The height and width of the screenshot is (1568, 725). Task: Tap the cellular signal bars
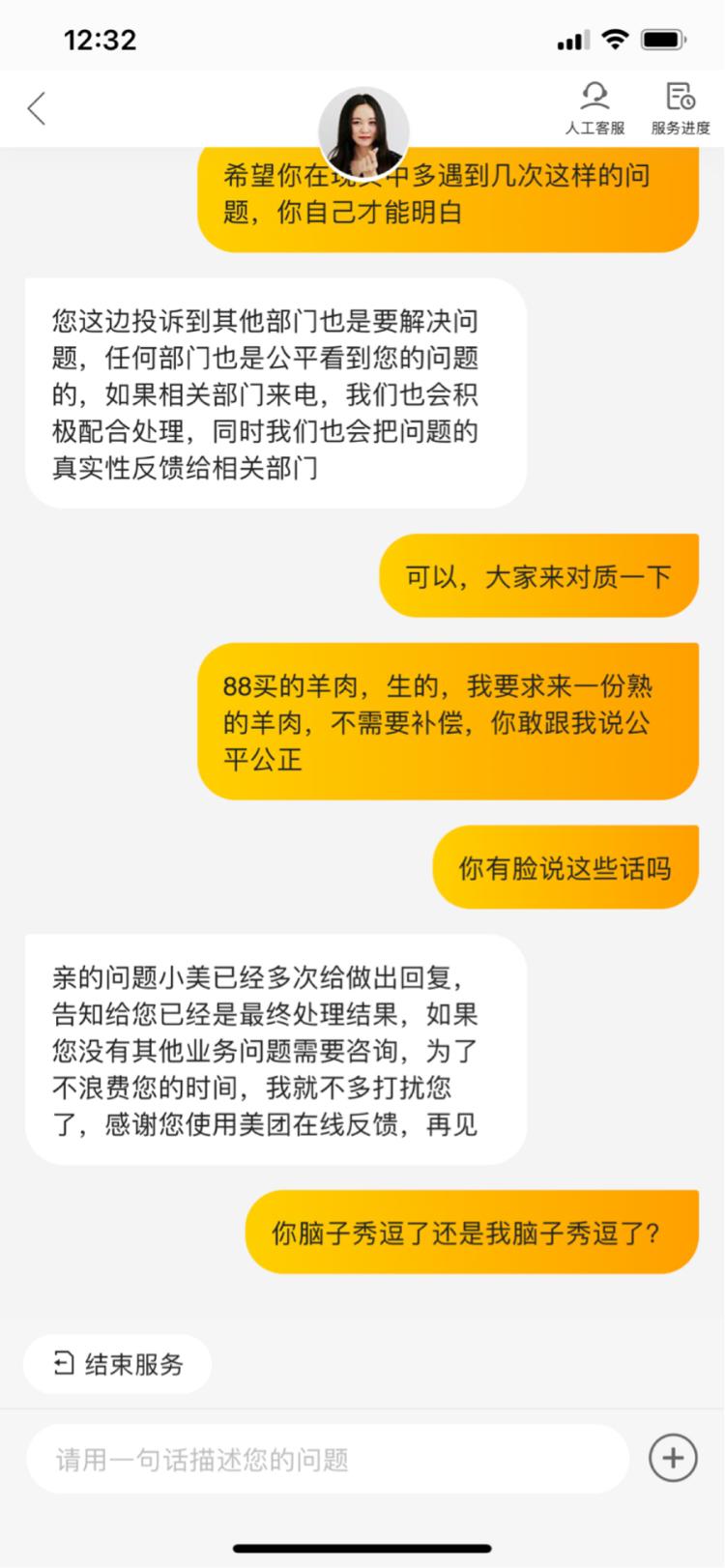pos(572,39)
